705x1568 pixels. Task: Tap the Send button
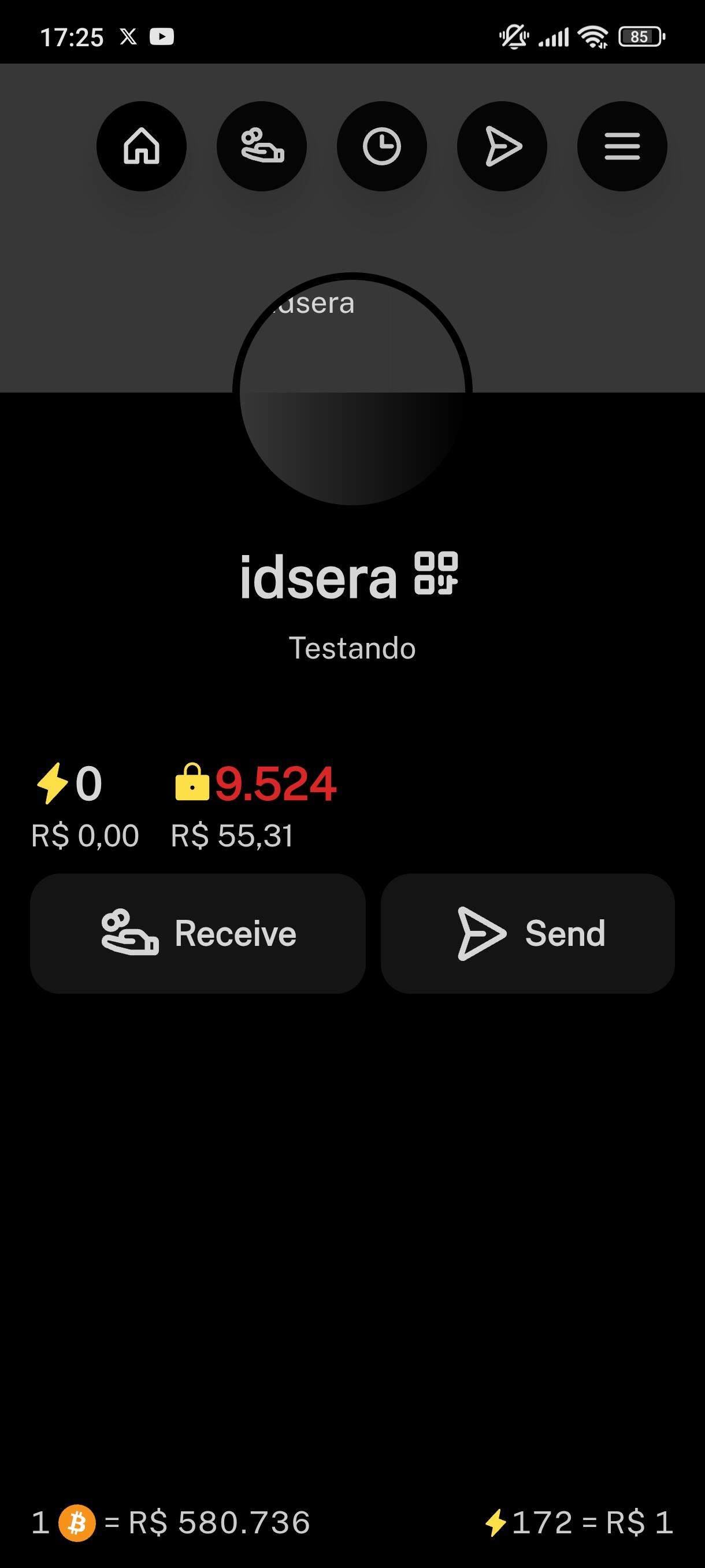click(x=528, y=934)
